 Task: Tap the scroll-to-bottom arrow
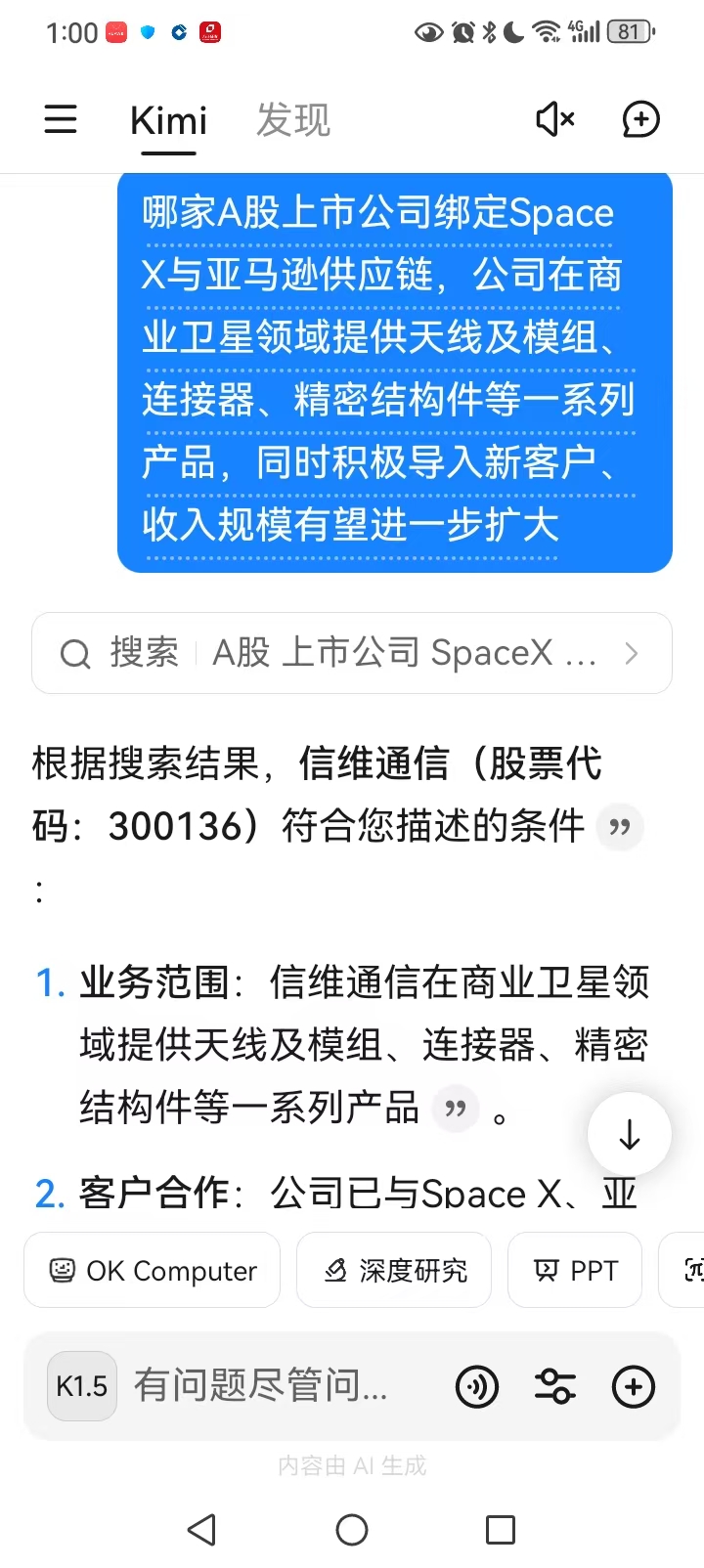(x=628, y=1133)
